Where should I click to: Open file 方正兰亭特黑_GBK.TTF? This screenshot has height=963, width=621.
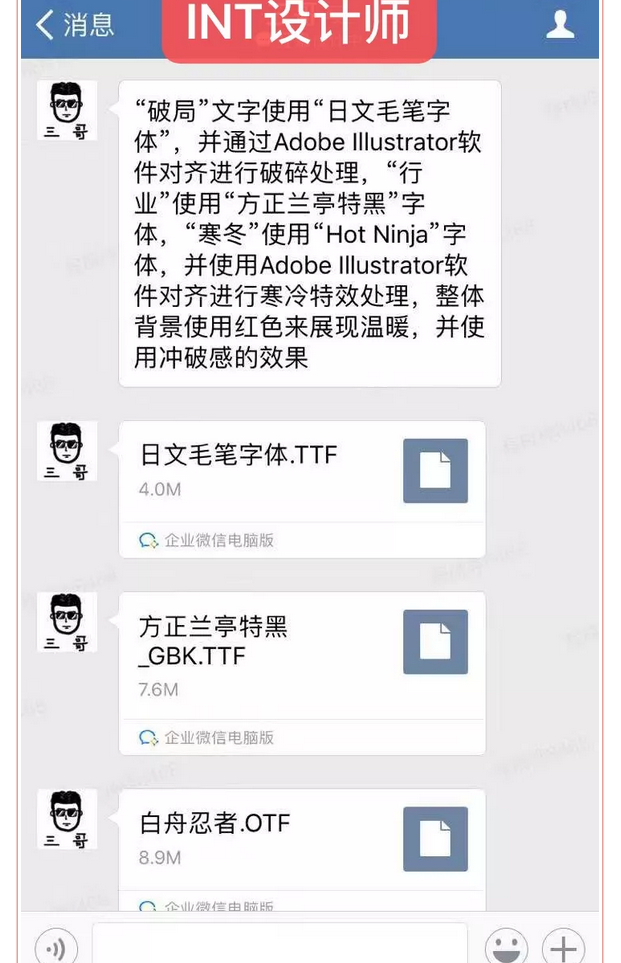point(302,656)
